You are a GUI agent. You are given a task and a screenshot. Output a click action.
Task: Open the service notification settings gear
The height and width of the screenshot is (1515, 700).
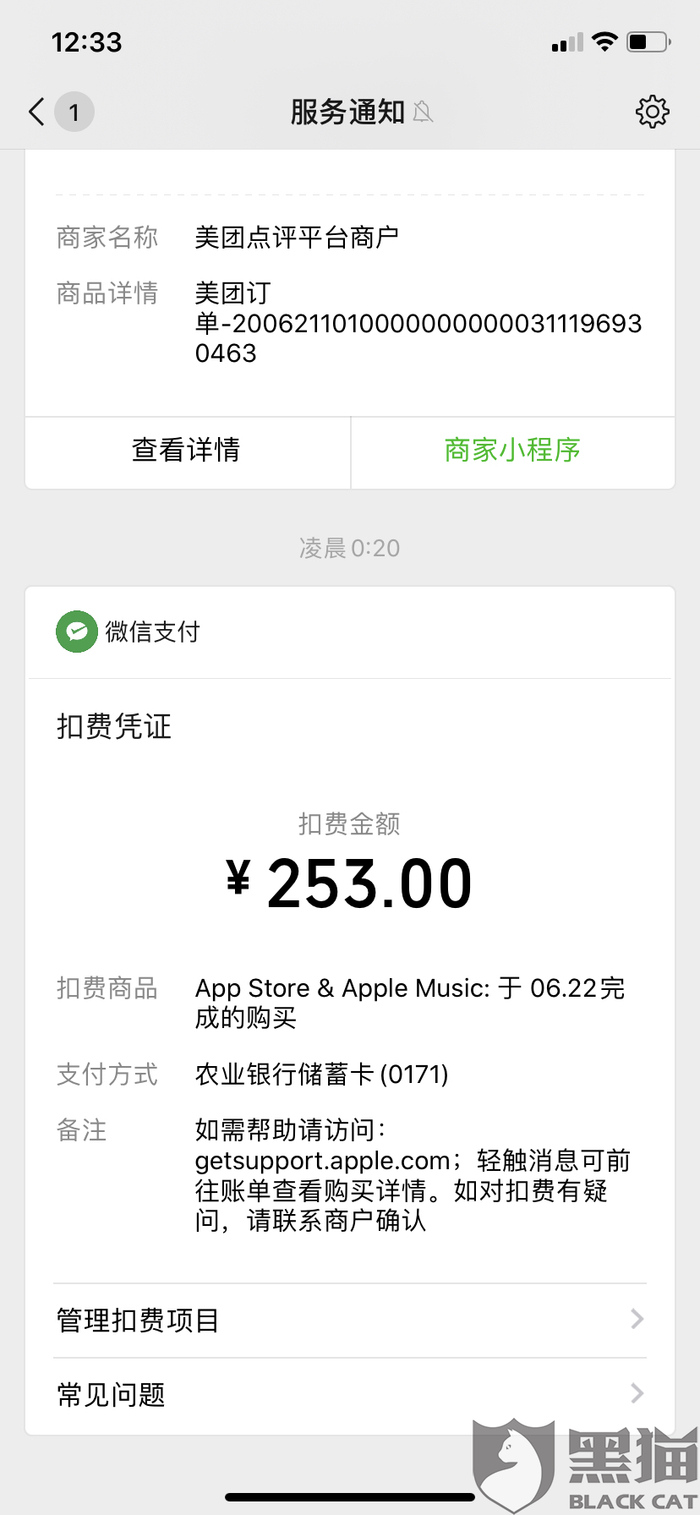(x=652, y=111)
